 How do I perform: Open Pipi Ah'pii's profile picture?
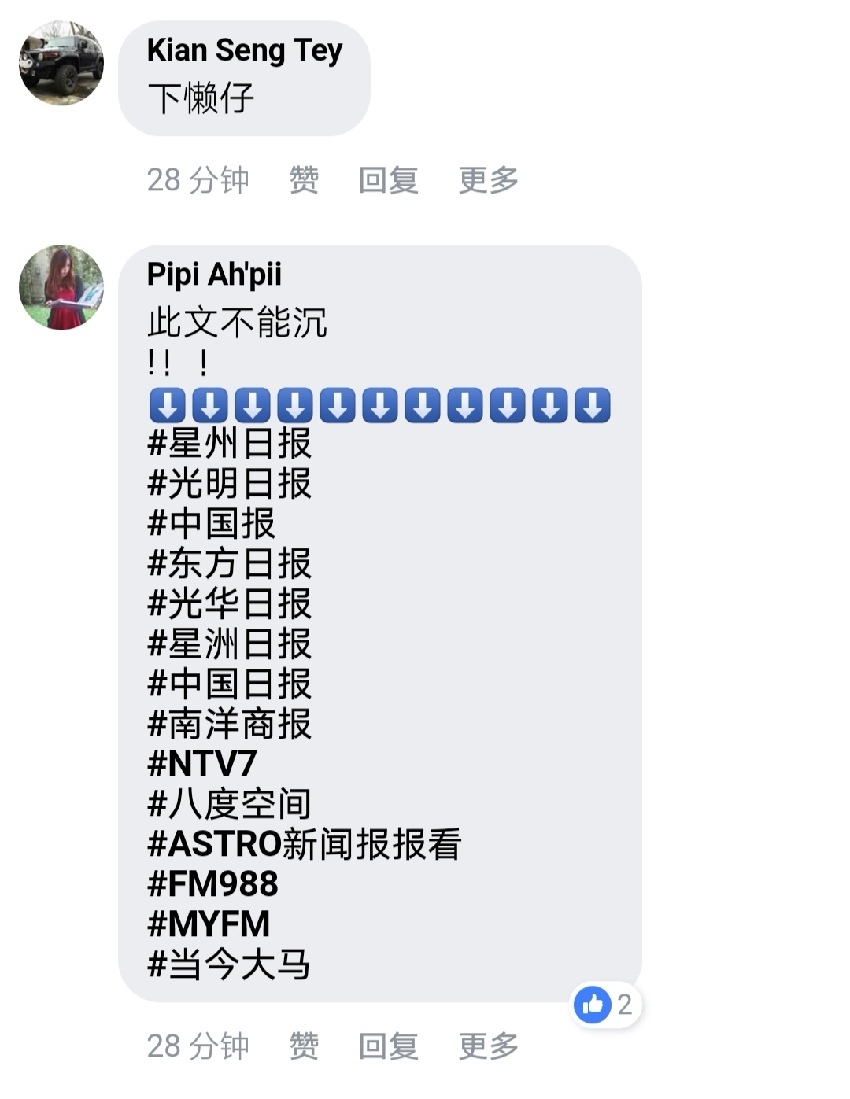[61, 287]
